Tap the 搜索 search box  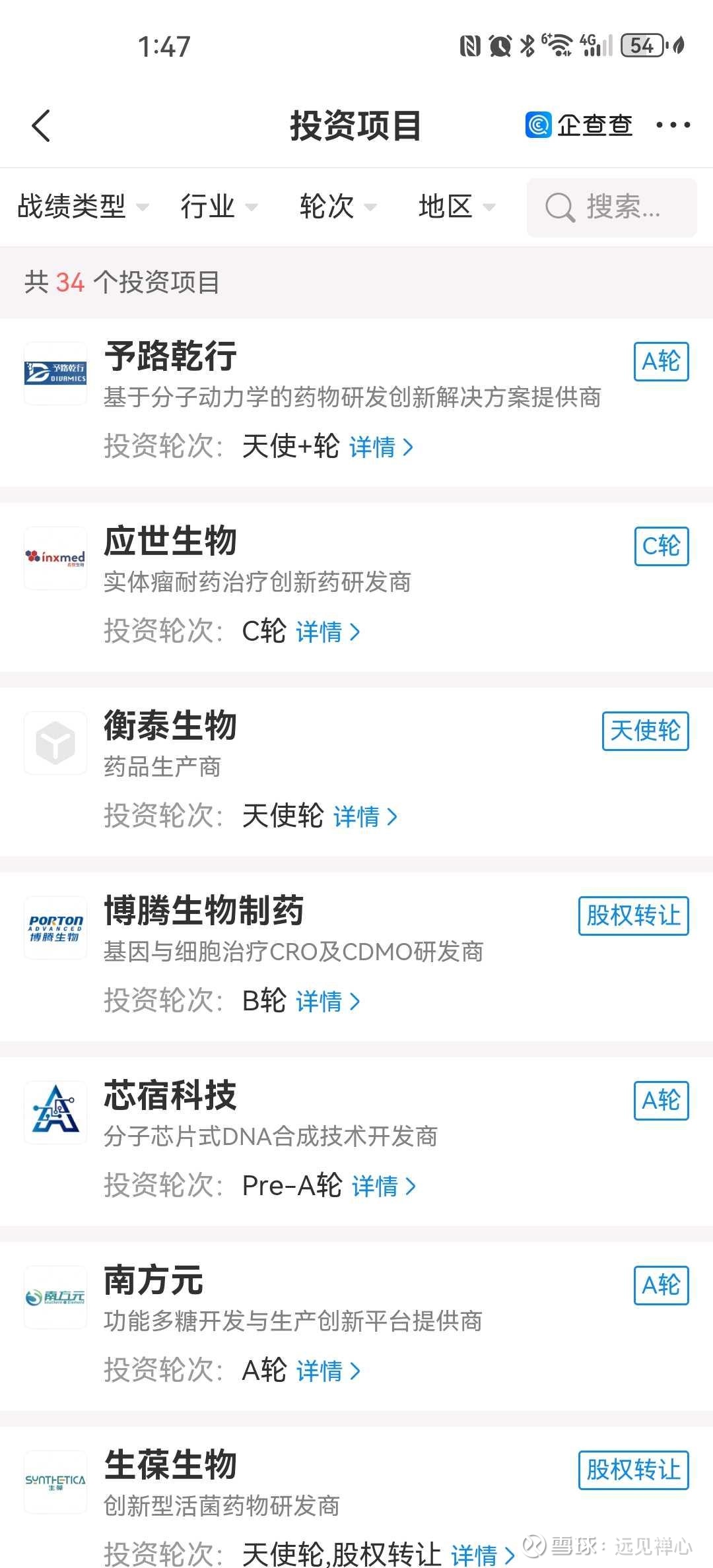coord(611,207)
